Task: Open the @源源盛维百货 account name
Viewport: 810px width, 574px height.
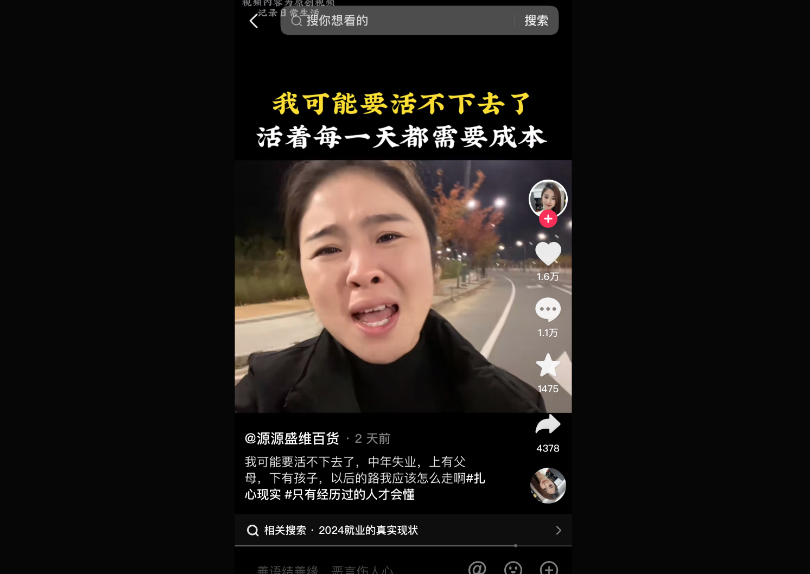Action: pyautogui.click(x=292, y=438)
